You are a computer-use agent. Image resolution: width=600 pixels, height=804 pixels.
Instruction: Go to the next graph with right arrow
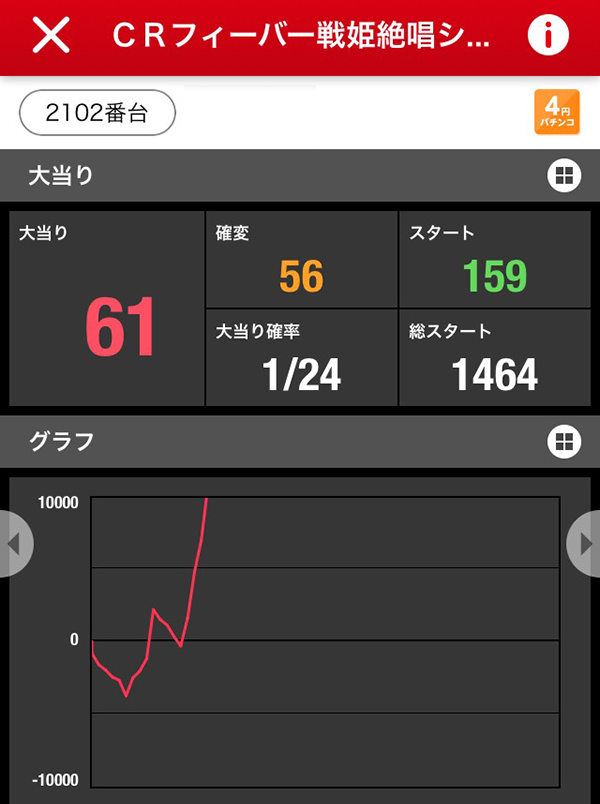click(x=585, y=544)
